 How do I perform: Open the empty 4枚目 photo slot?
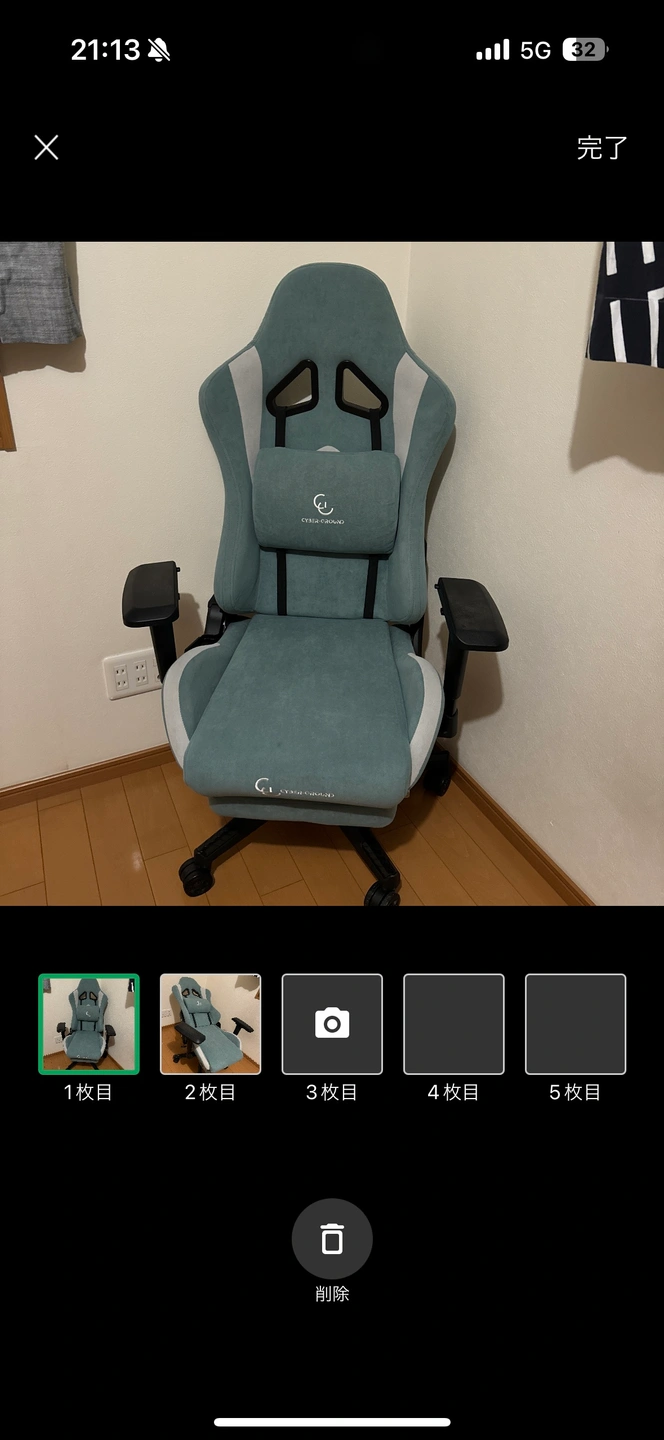[x=454, y=1024]
